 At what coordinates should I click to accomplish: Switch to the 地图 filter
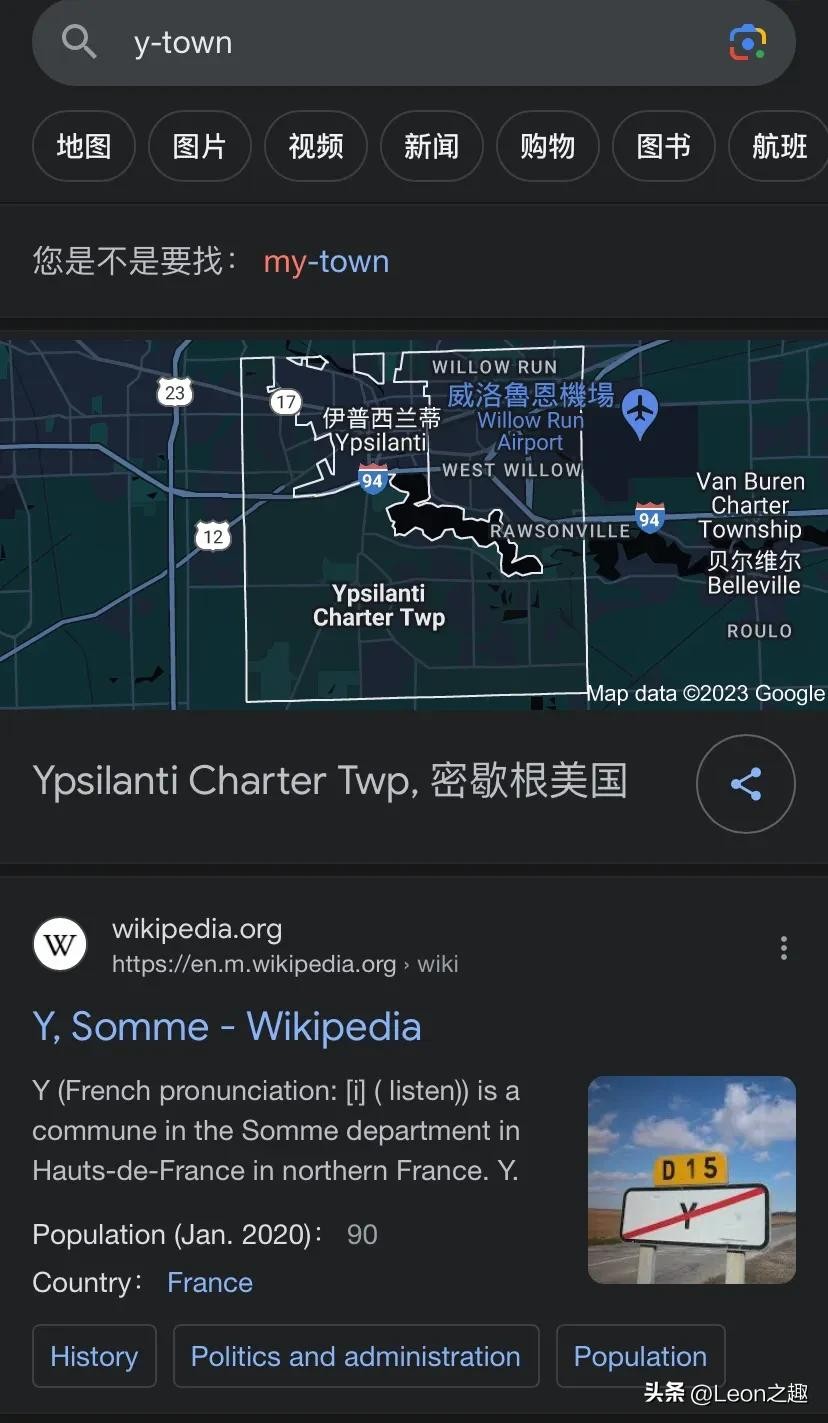click(84, 147)
